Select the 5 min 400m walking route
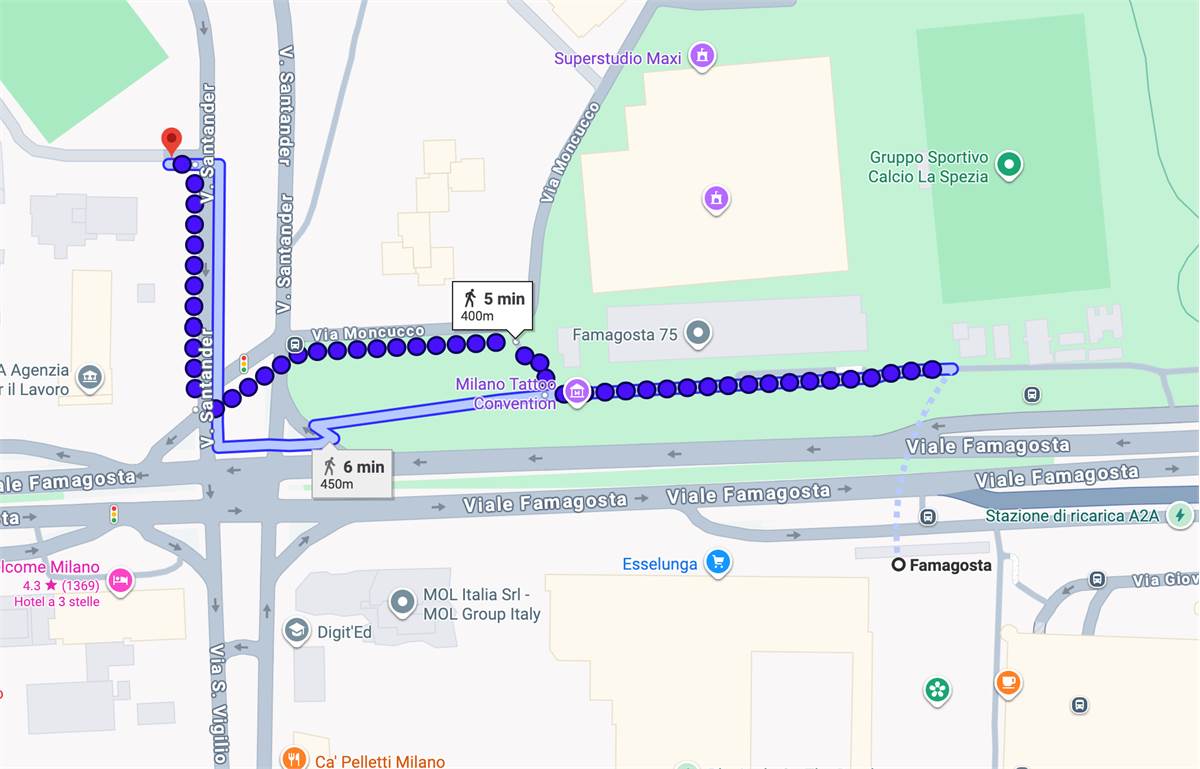 tap(492, 306)
